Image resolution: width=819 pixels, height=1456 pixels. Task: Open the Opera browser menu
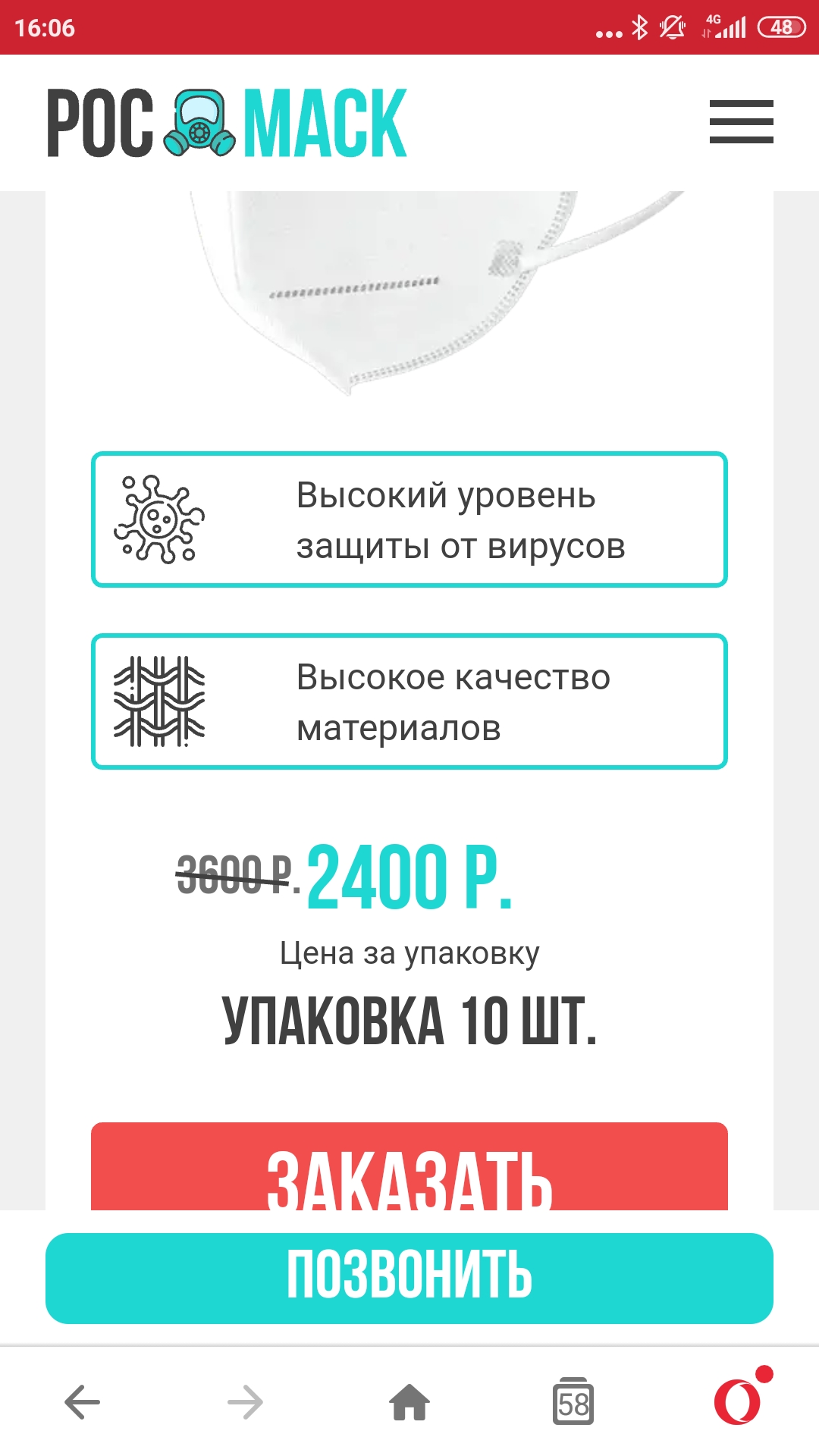point(739,1401)
